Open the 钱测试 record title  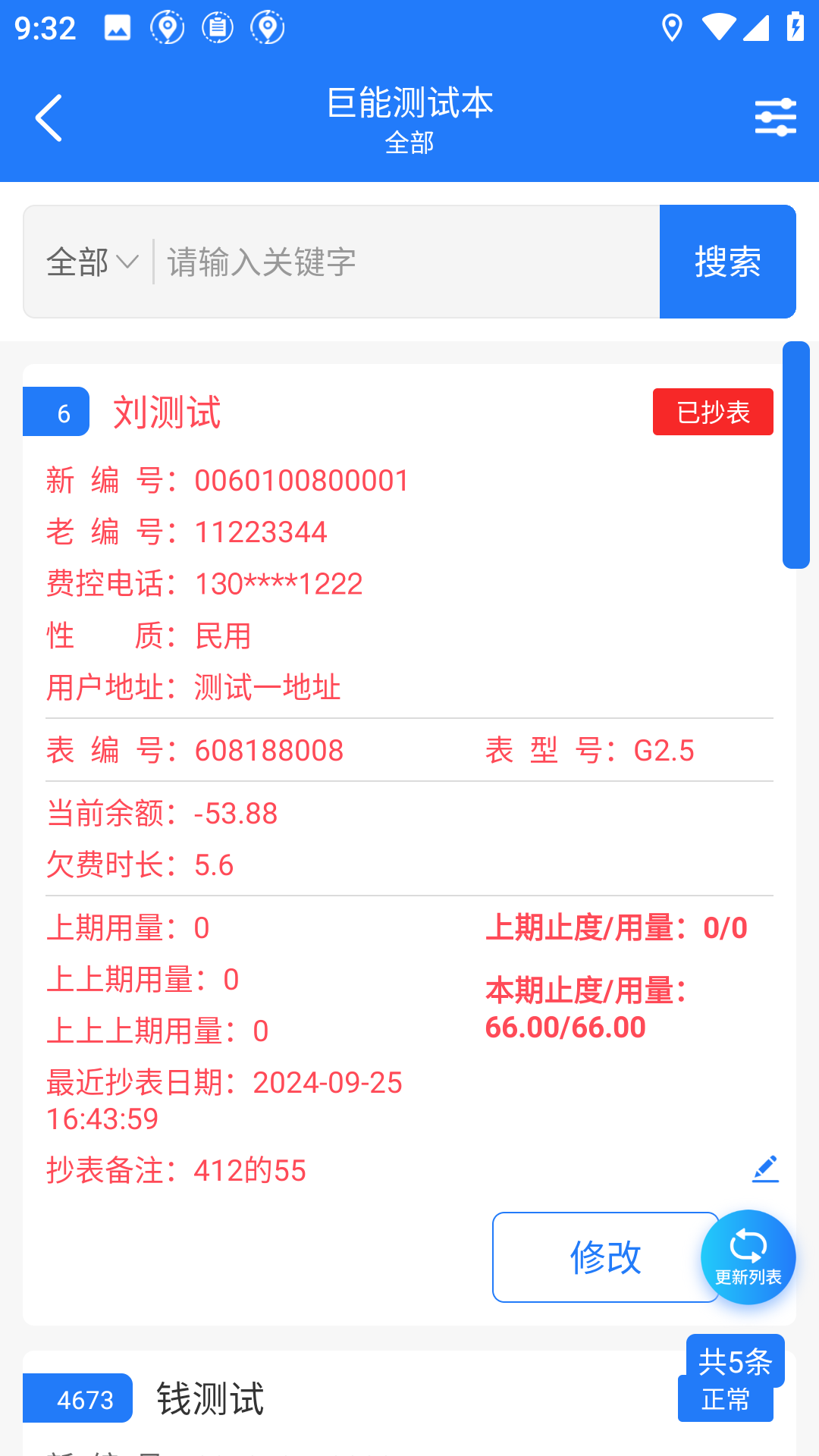click(x=210, y=1398)
